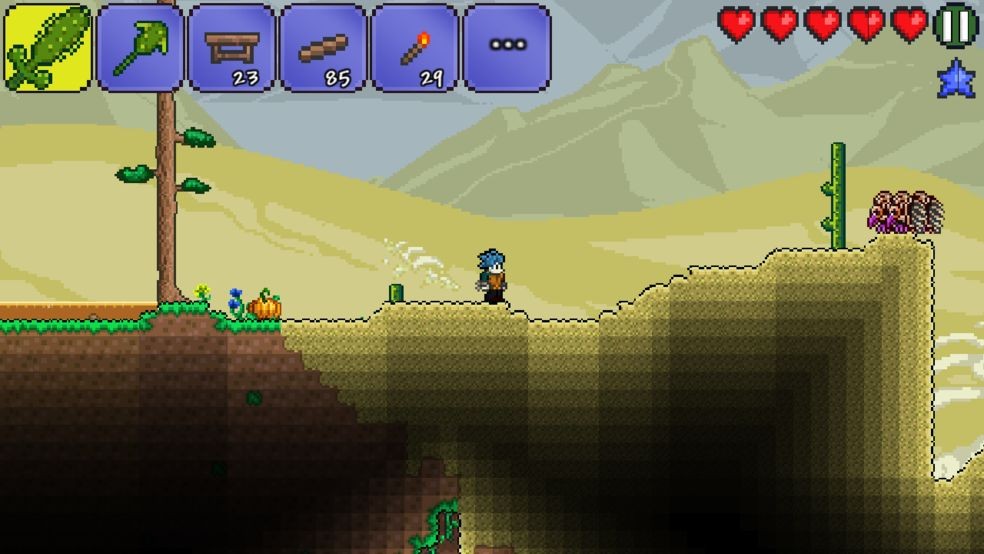Open the inventory via three-dots slot

click(507, 47)
